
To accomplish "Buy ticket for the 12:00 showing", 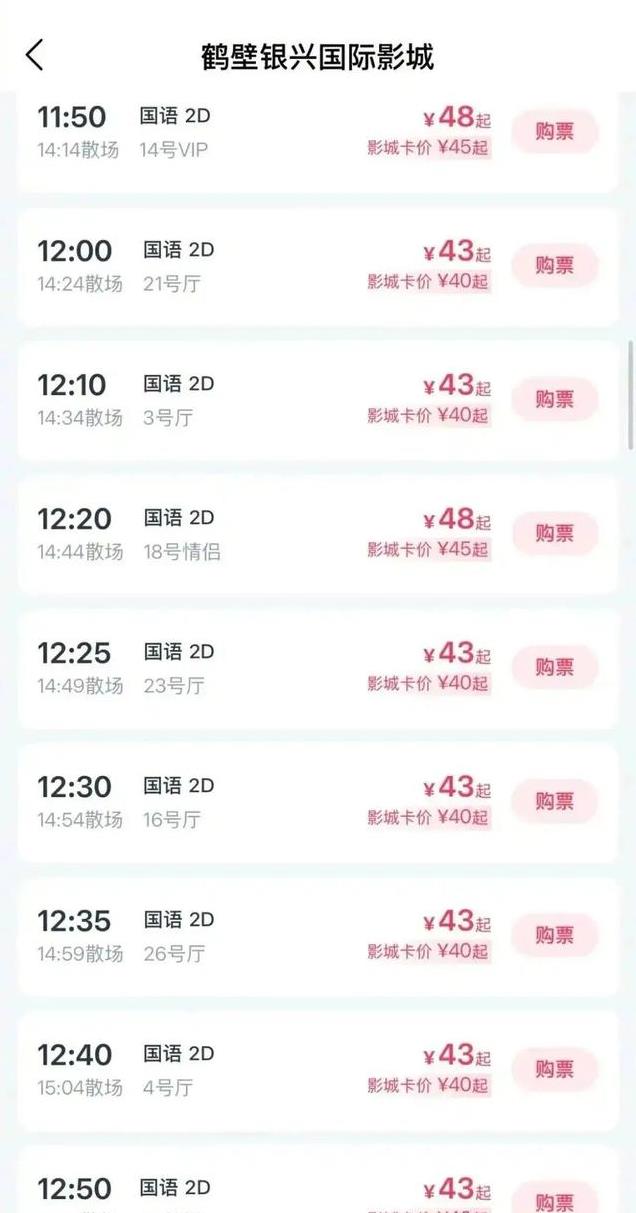I will coord(555,266).
